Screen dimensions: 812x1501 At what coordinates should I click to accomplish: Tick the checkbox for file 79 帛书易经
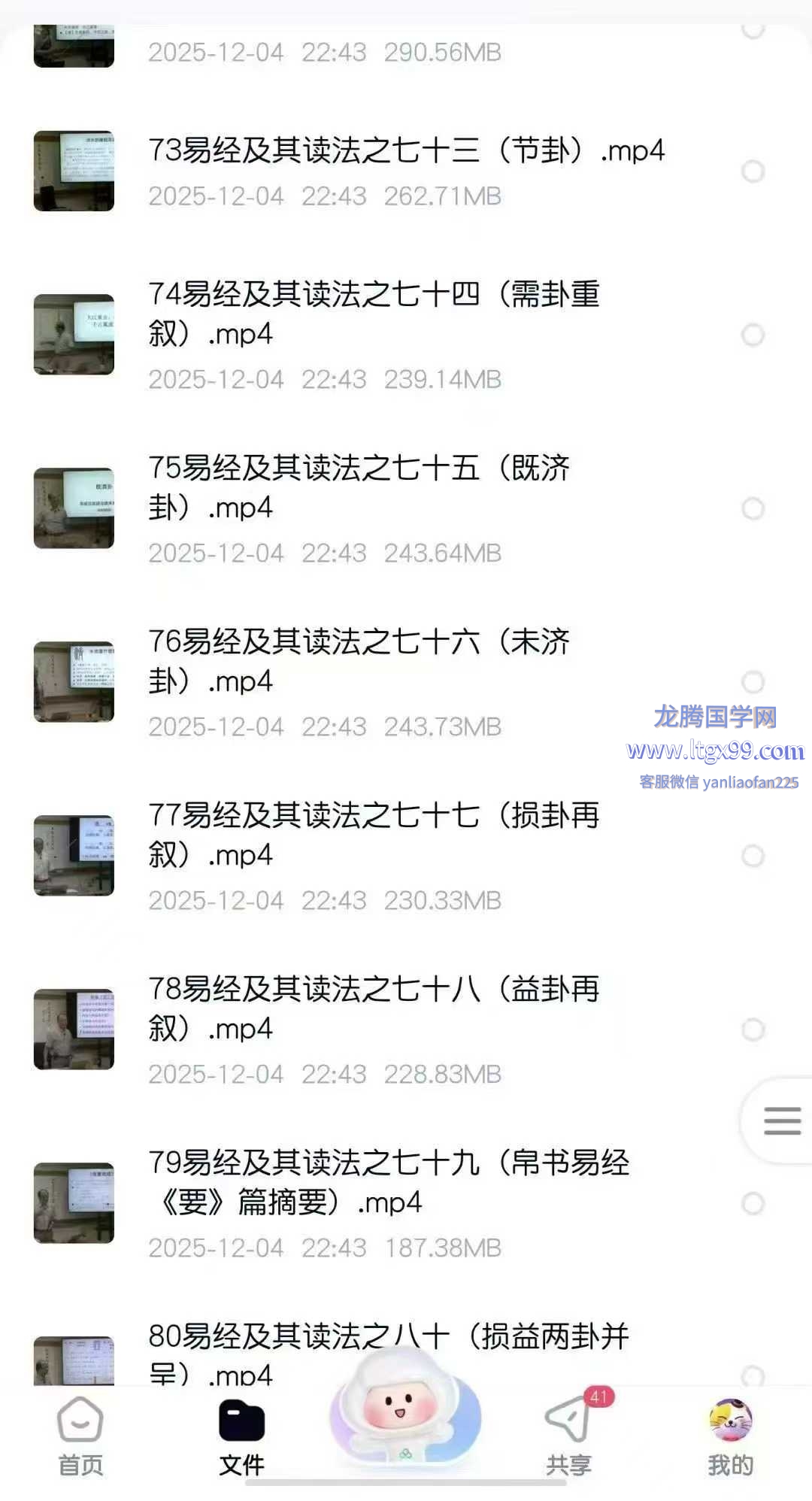pyautogui.click(x=753, y=1203)
